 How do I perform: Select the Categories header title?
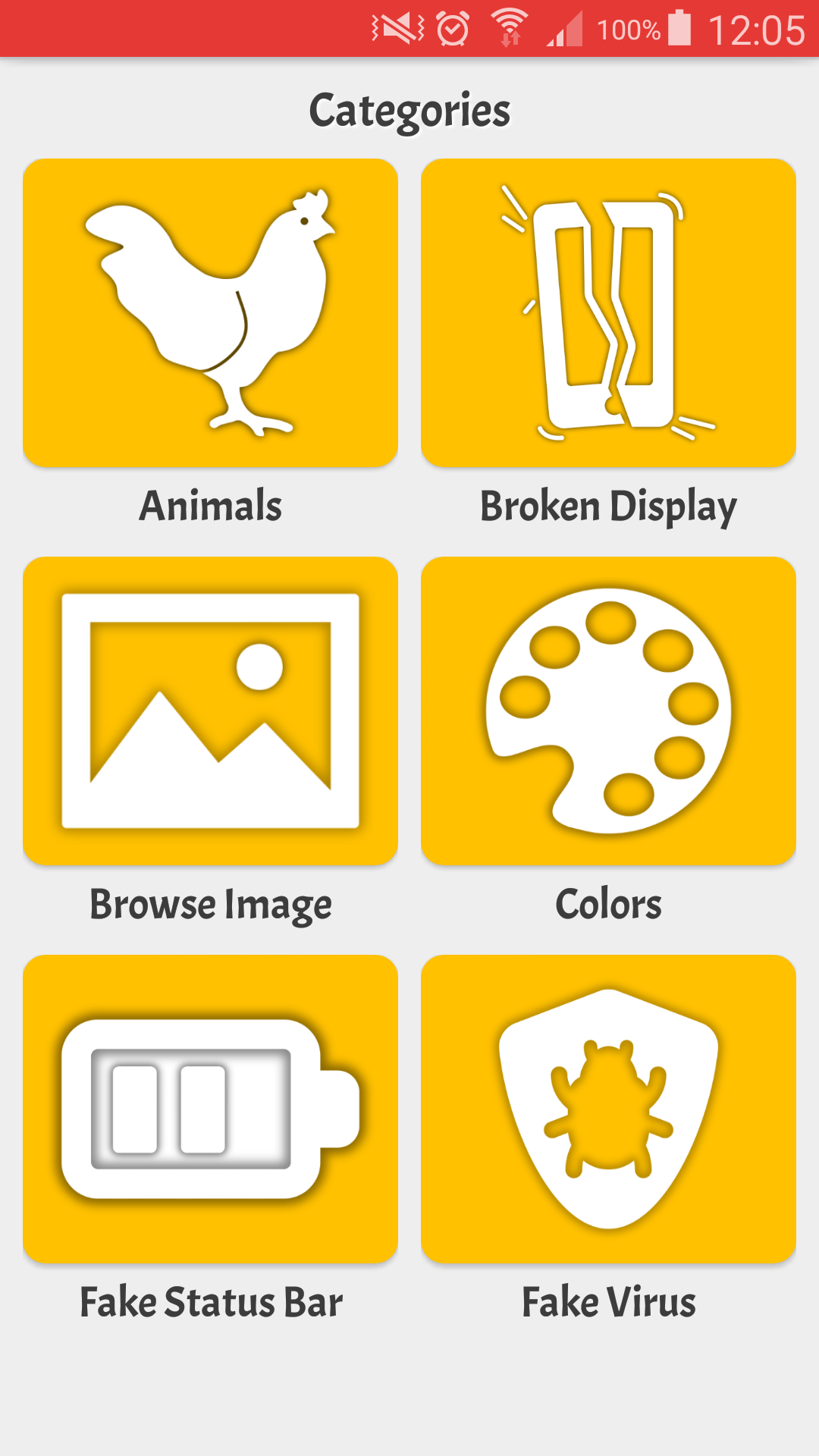tap(409, 108)
